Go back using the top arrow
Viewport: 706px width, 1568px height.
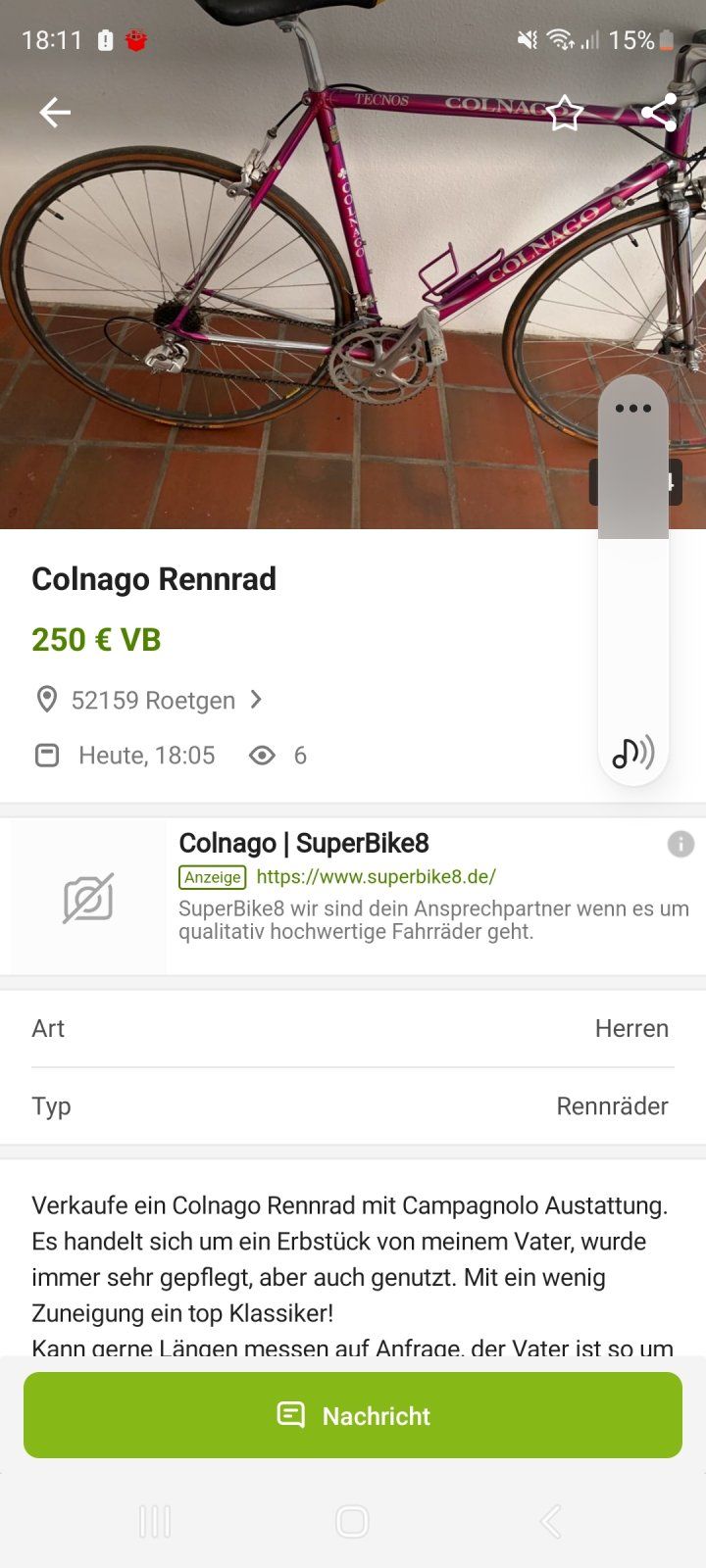[x=55, y=113]
